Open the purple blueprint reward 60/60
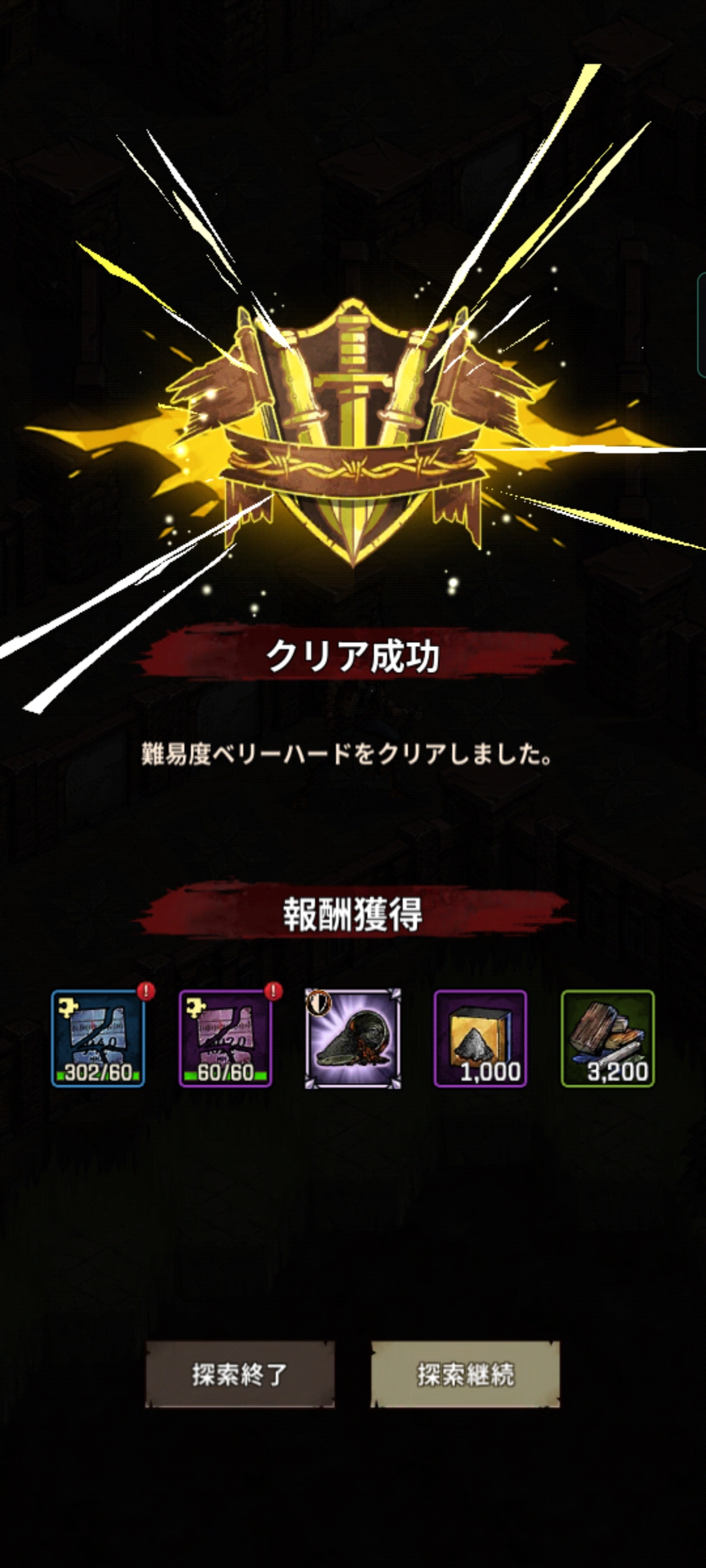The width and height of the screenshot is (706, 1568). pos(226,1039)
